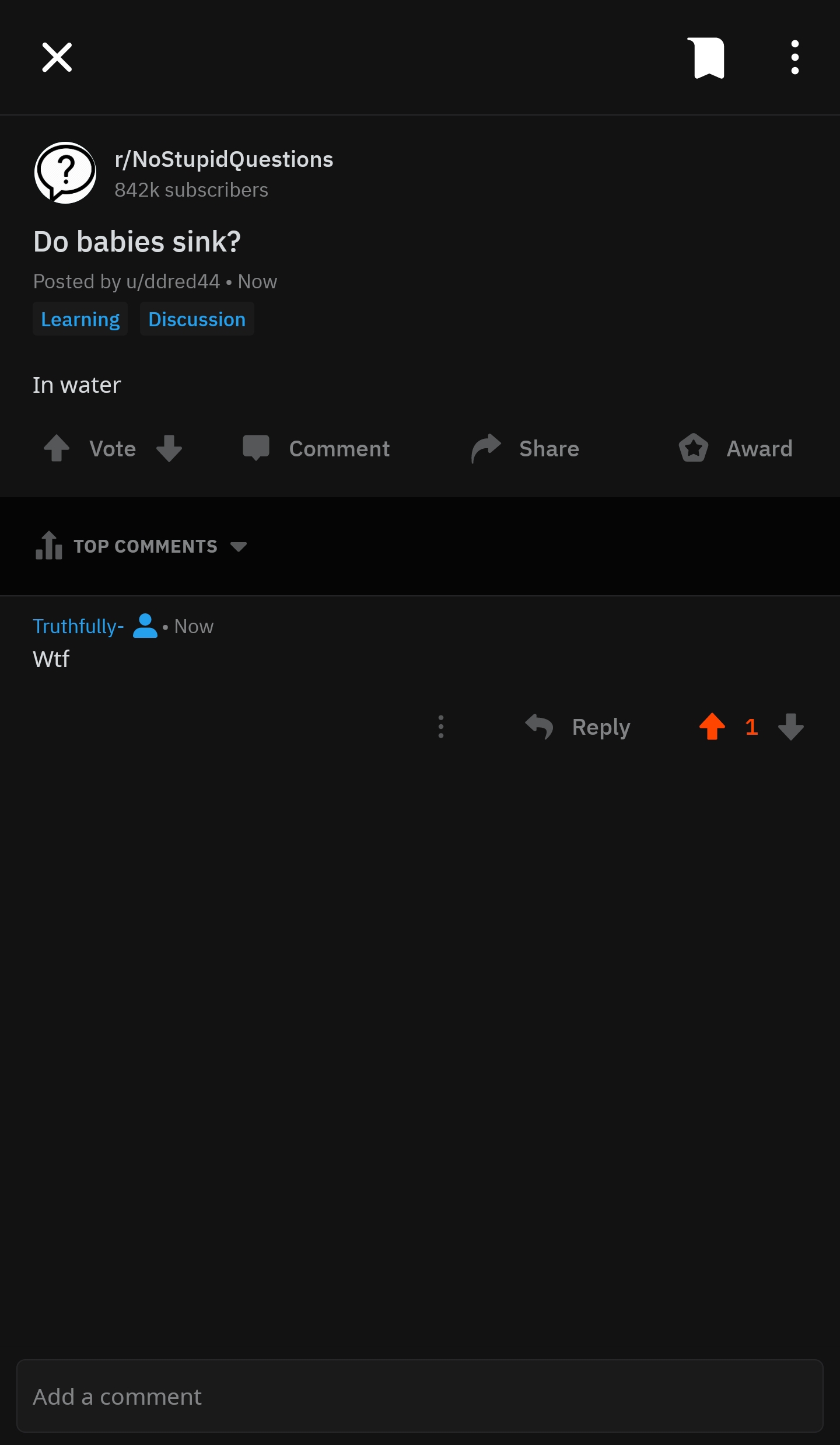
Task: Share this post
Action: coord(525,448)
